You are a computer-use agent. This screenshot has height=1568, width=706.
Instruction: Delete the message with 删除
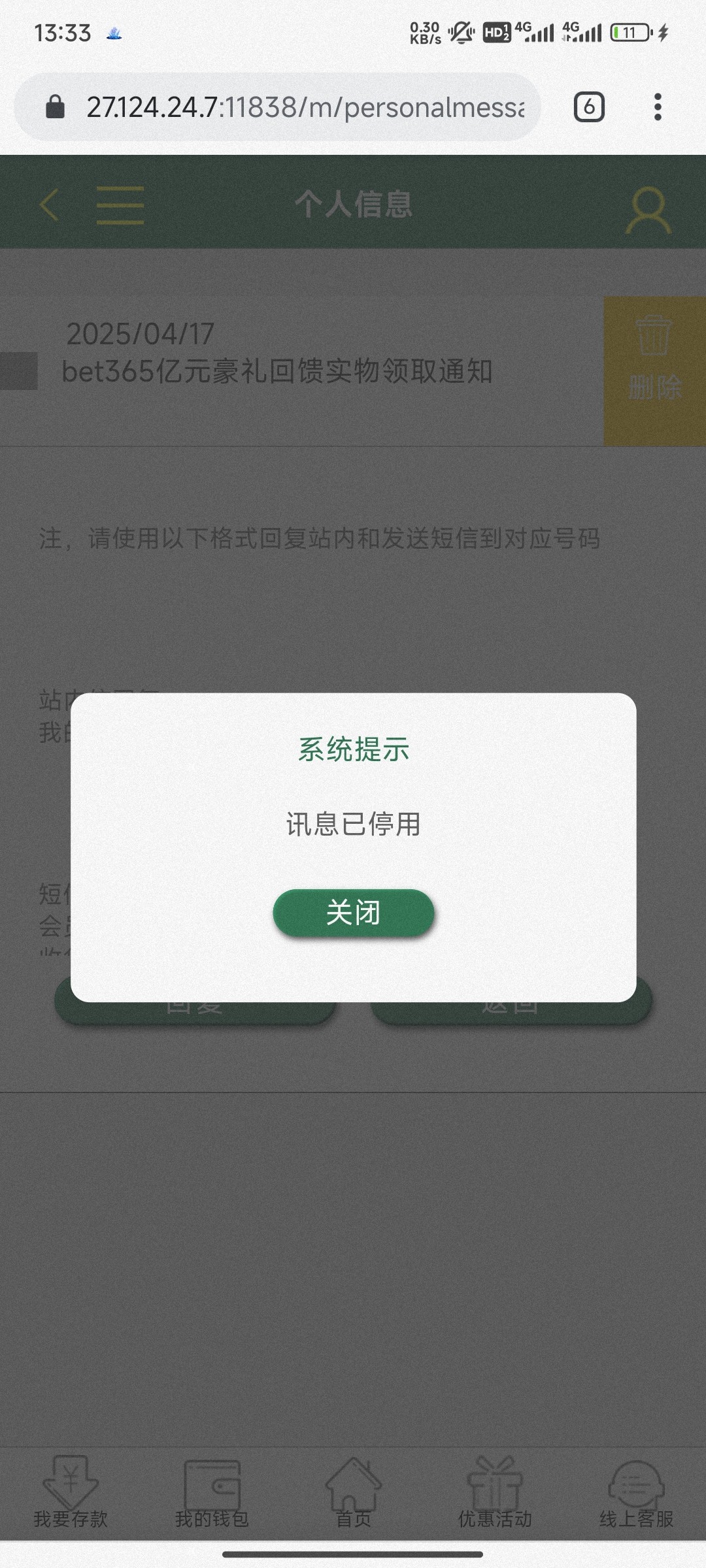(654, 370)
